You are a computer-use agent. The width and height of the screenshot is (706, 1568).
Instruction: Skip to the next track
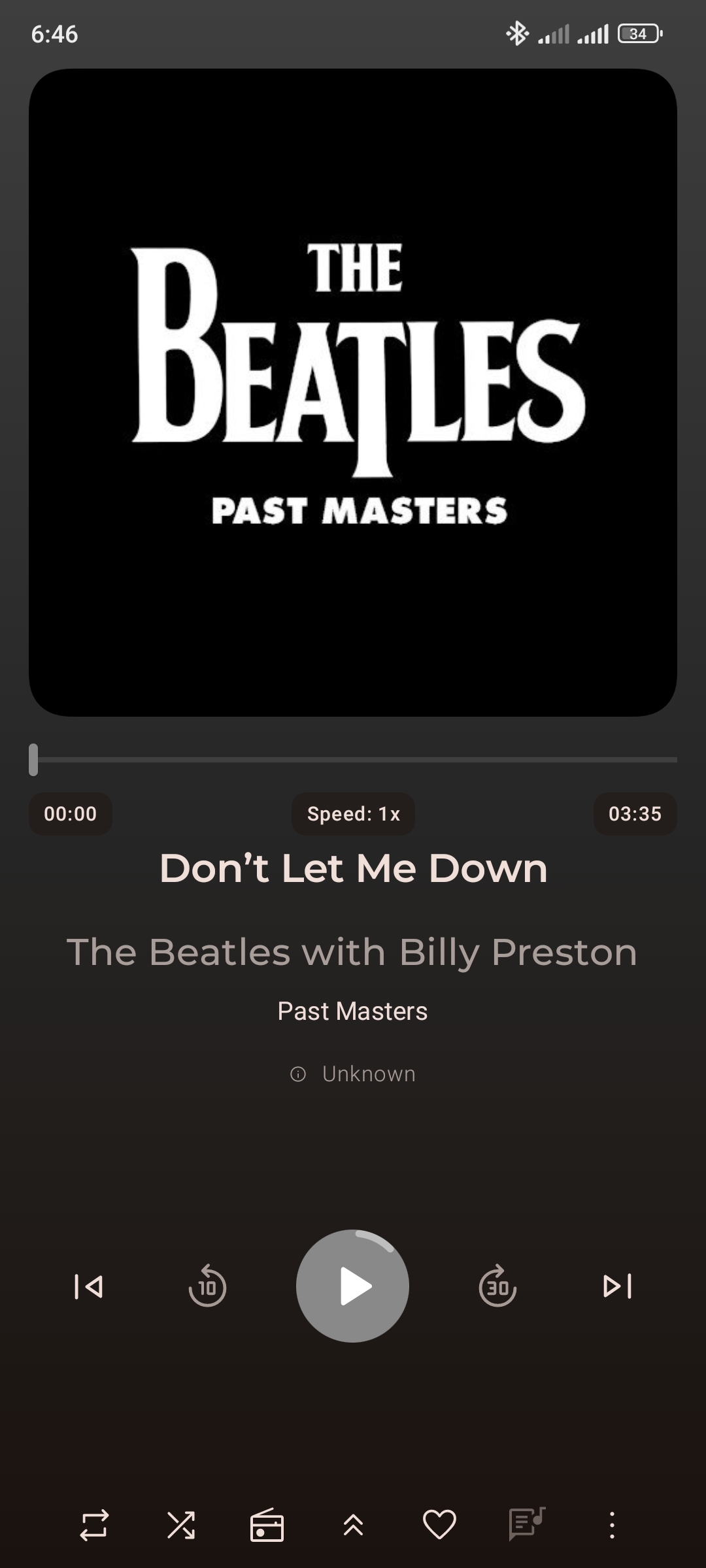click(617, 1286)
